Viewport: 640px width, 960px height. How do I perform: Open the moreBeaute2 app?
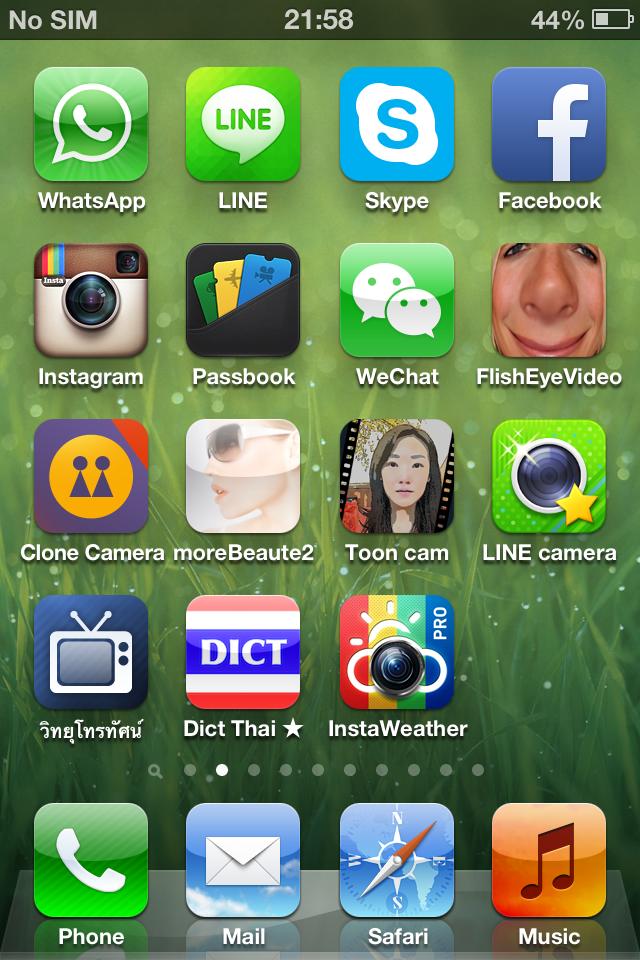pos(243,477)
